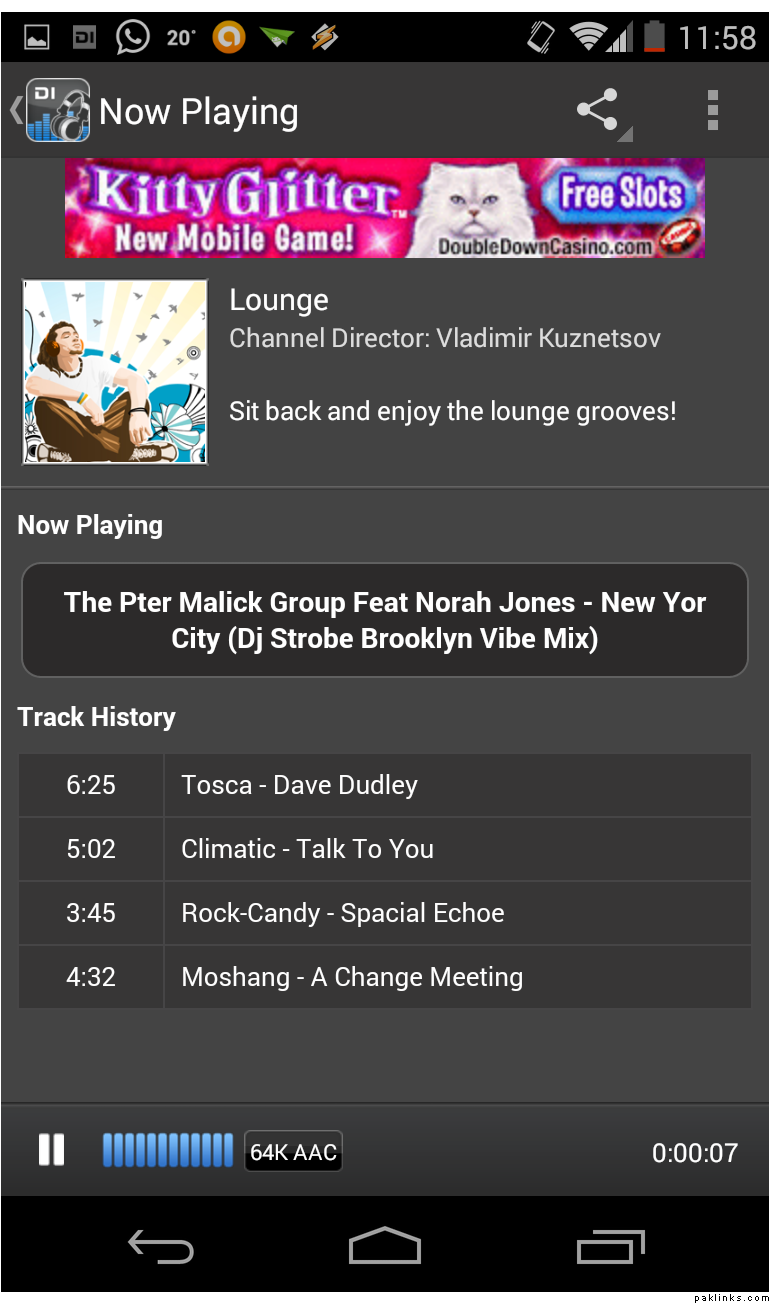Select the Tosca - Dave Dudley track
Image resolution: width=770 pixels, height=1304 pixels.
[385, 785]
